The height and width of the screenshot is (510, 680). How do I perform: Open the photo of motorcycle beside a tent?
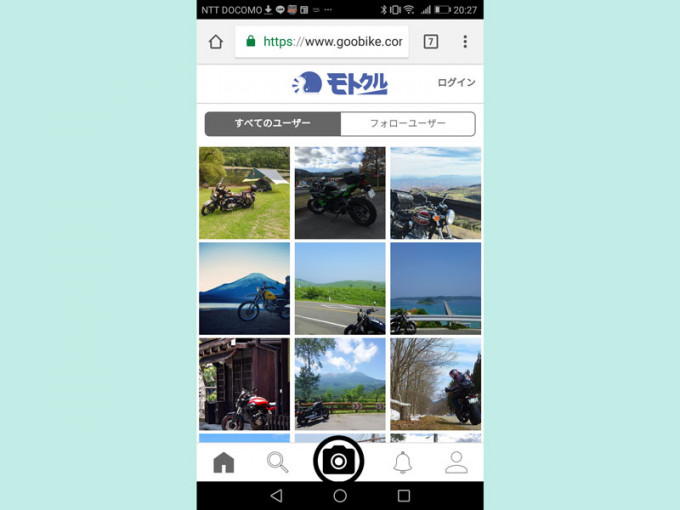[244, 192]
